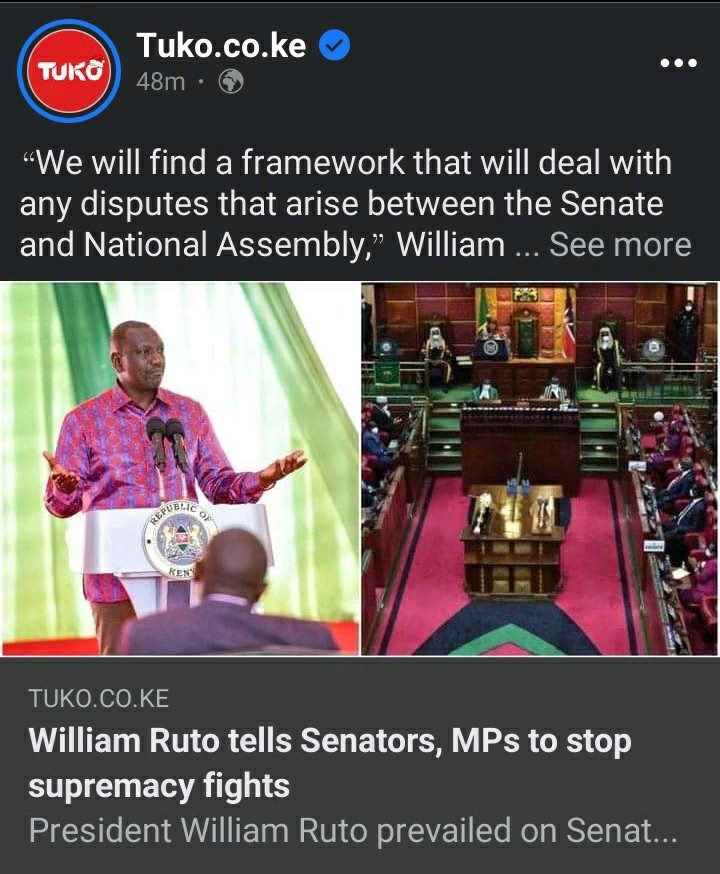Expand the caption with See more
This screenshot has width=720, height=874.
(x=620, y=245)
